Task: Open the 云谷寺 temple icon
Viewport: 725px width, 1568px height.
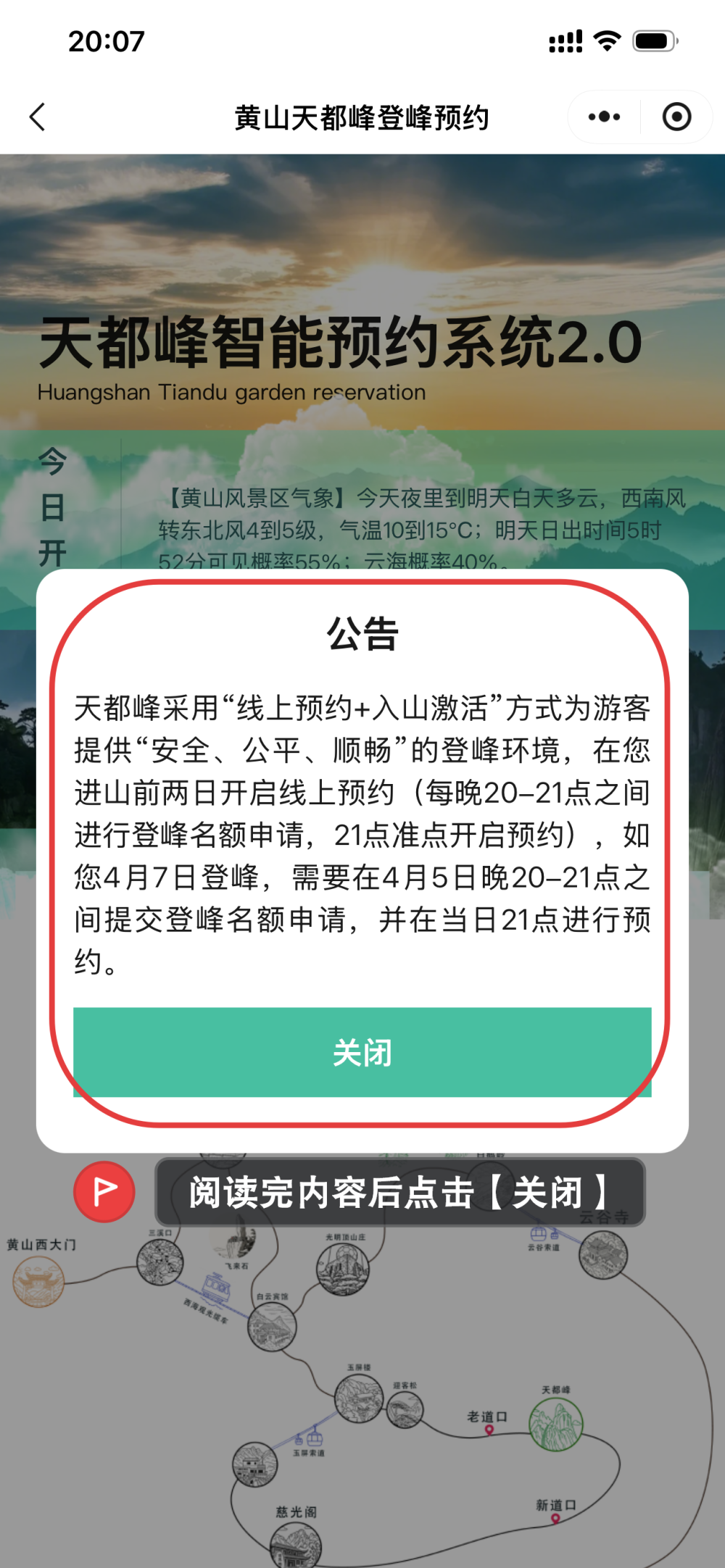Action: tap(602, 1257)
